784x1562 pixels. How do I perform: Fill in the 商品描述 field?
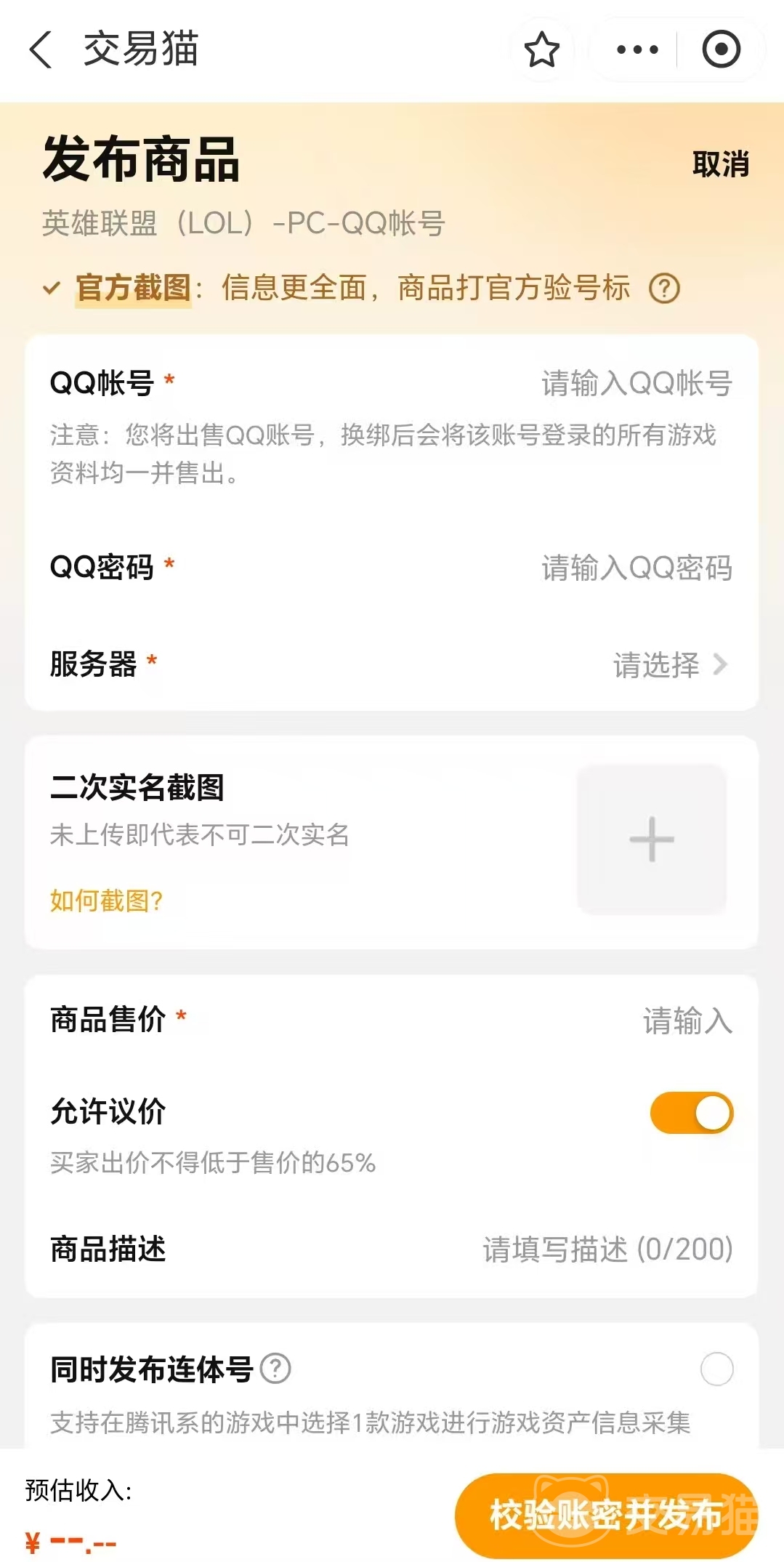click(607, 1249)
